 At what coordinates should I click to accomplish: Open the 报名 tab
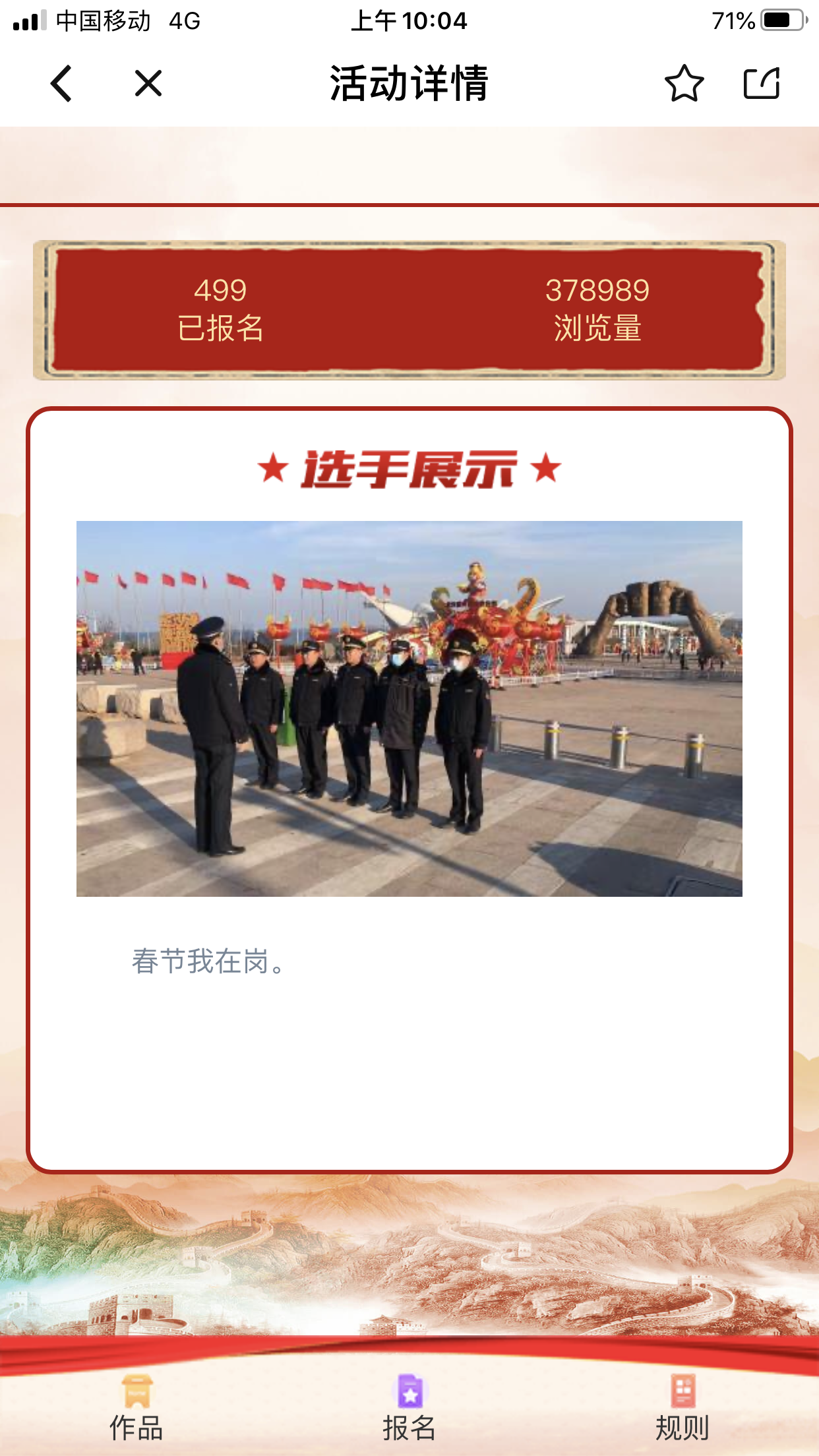coord(409,1408)
